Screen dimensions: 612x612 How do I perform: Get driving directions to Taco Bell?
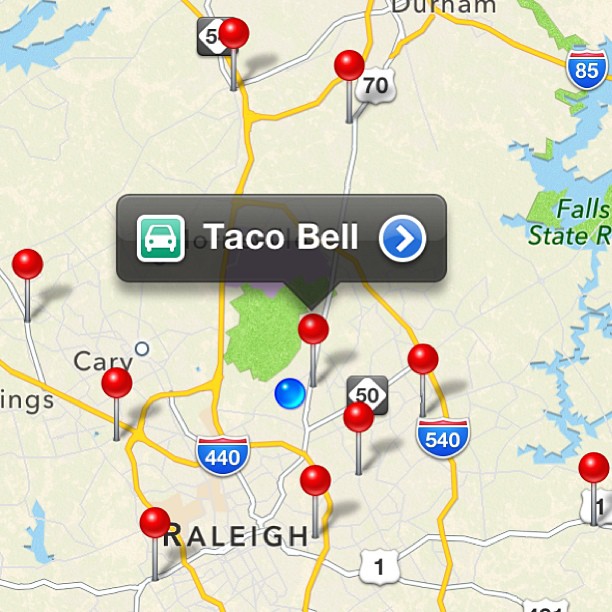click(x=161, y=238)
